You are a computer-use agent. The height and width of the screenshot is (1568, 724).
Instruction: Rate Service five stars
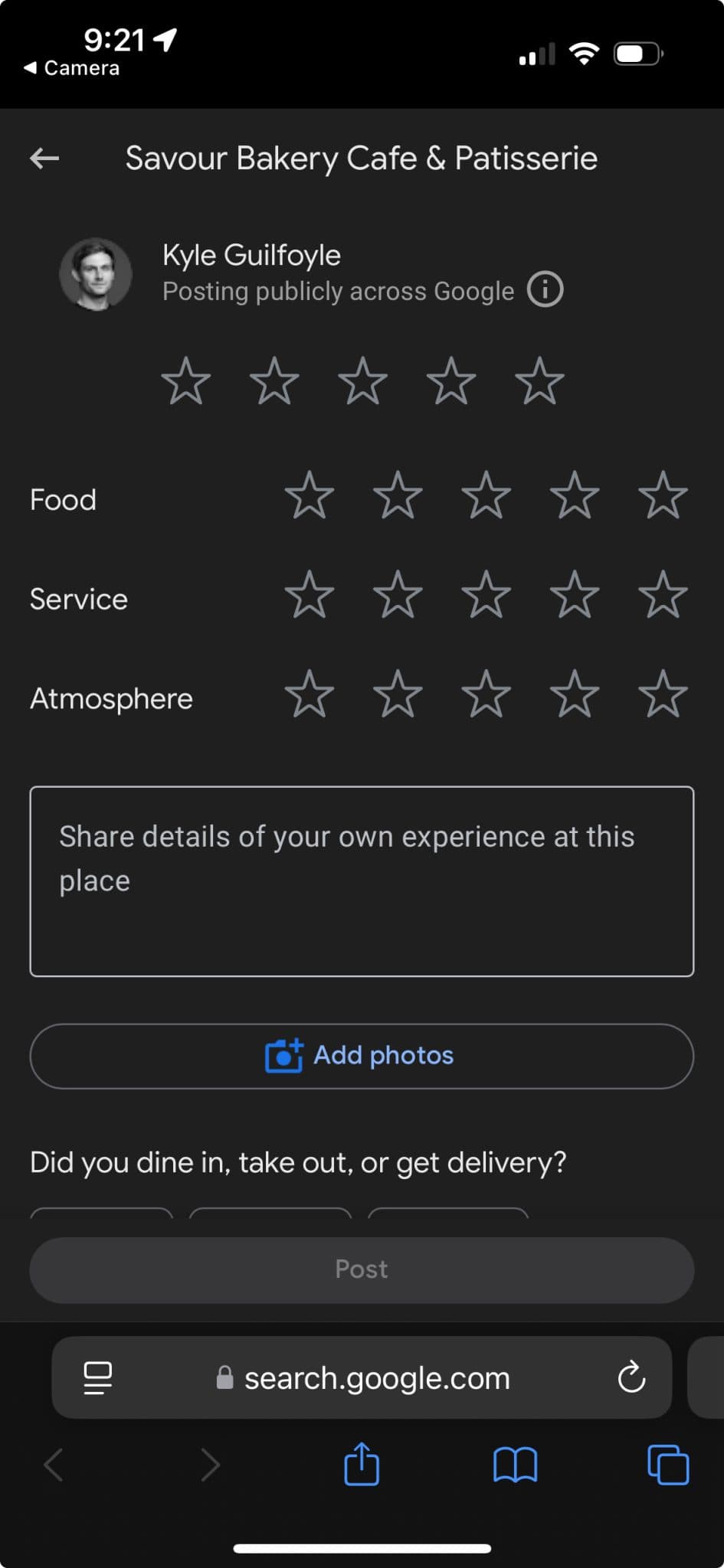[661, 596]
